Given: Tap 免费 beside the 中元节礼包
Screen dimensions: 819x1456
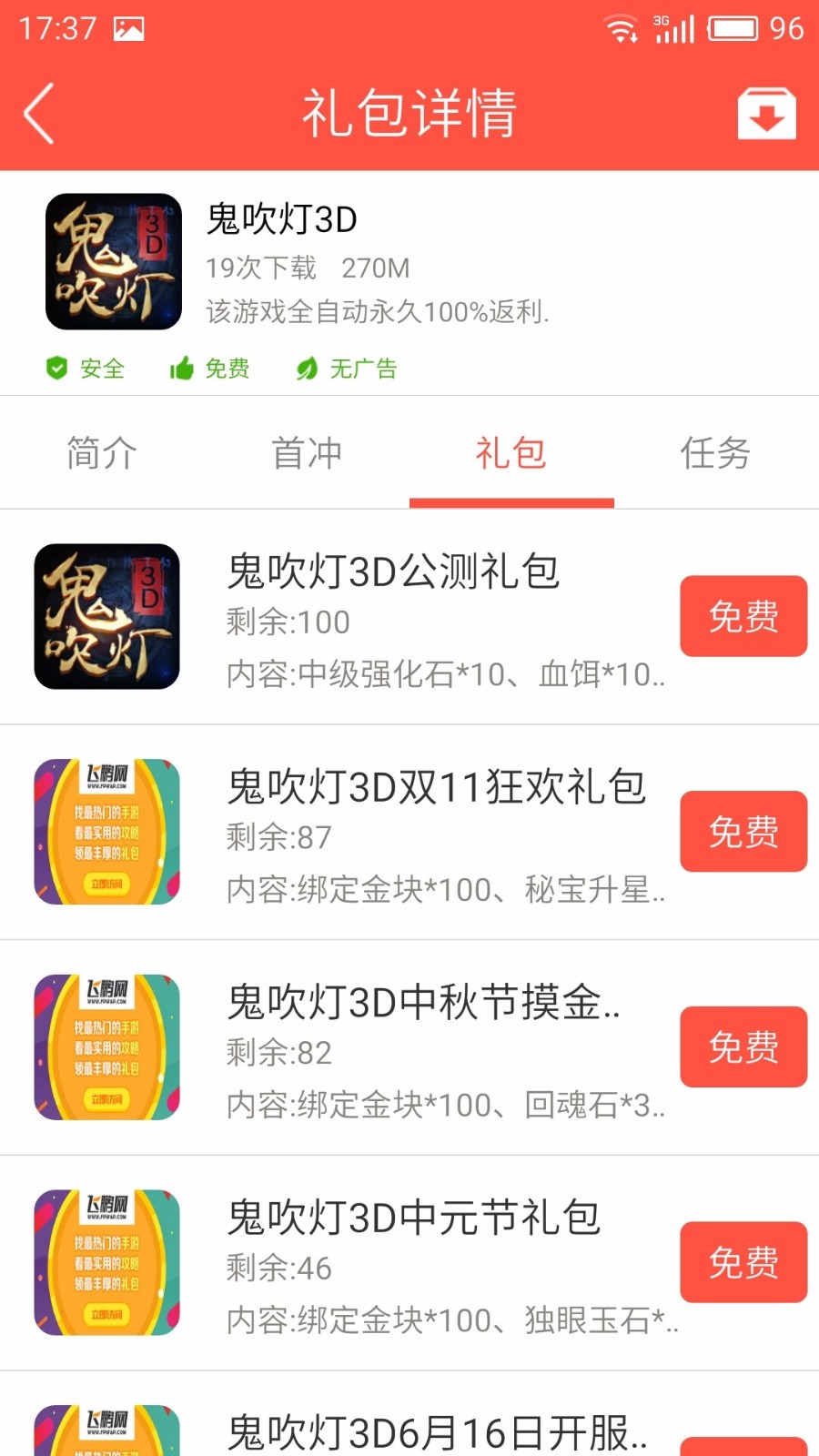Looking at the screenshot, I should [743, 1262].
